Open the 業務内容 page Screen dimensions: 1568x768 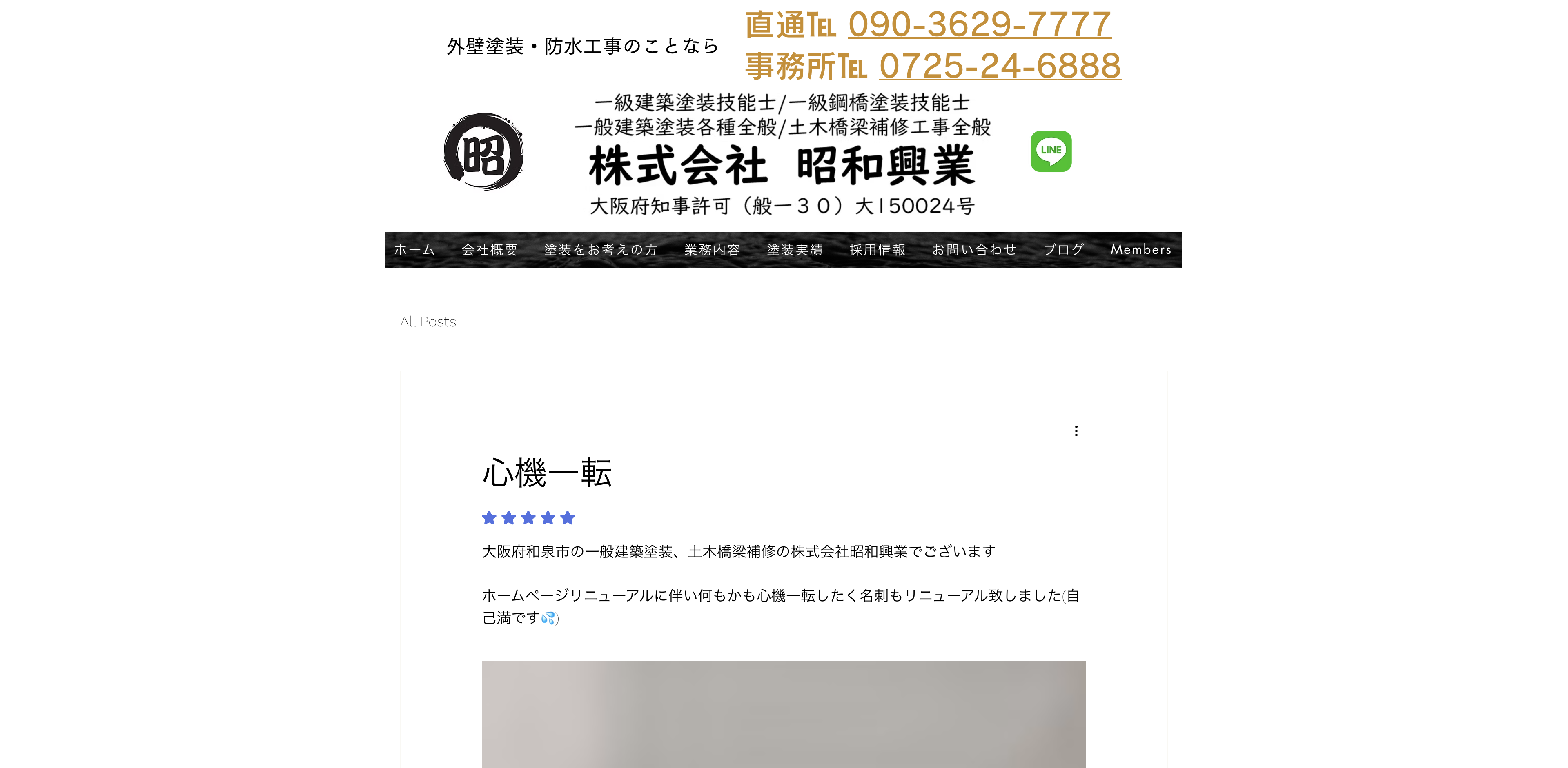click(712, 250)
